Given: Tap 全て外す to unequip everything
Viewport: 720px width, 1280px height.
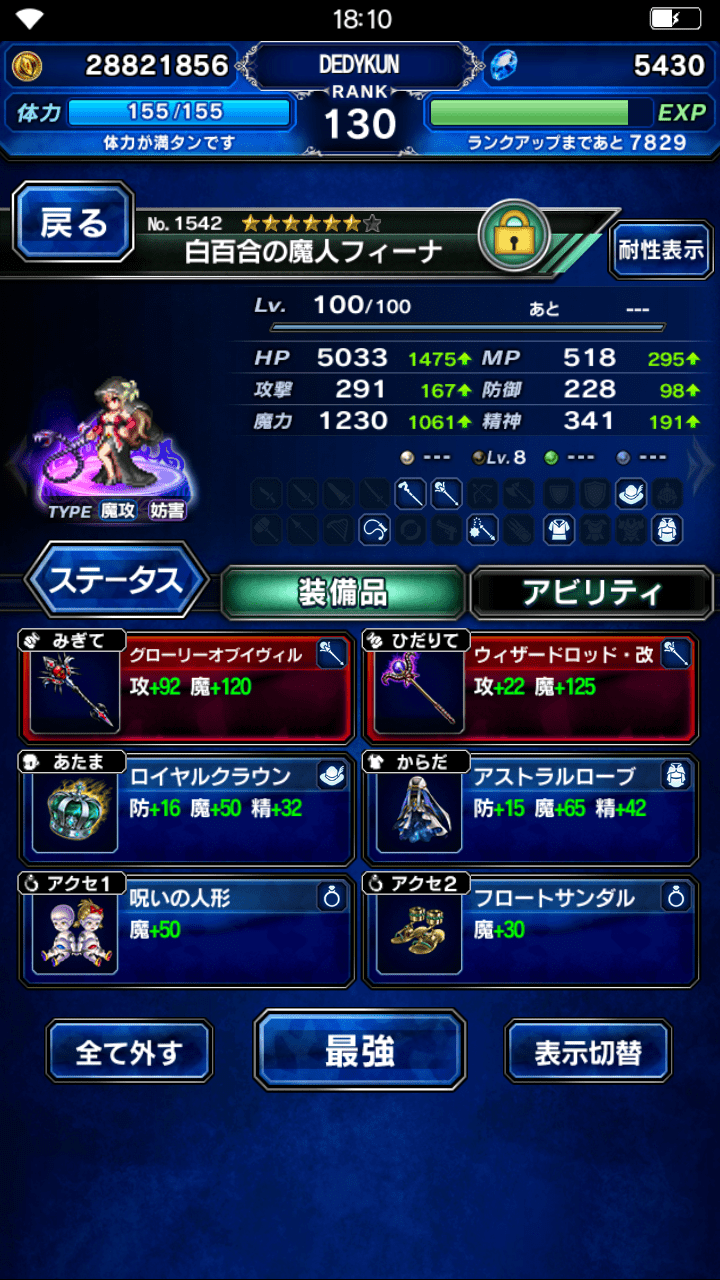Looking at the screenshot, I should [x=130, y=1052].
